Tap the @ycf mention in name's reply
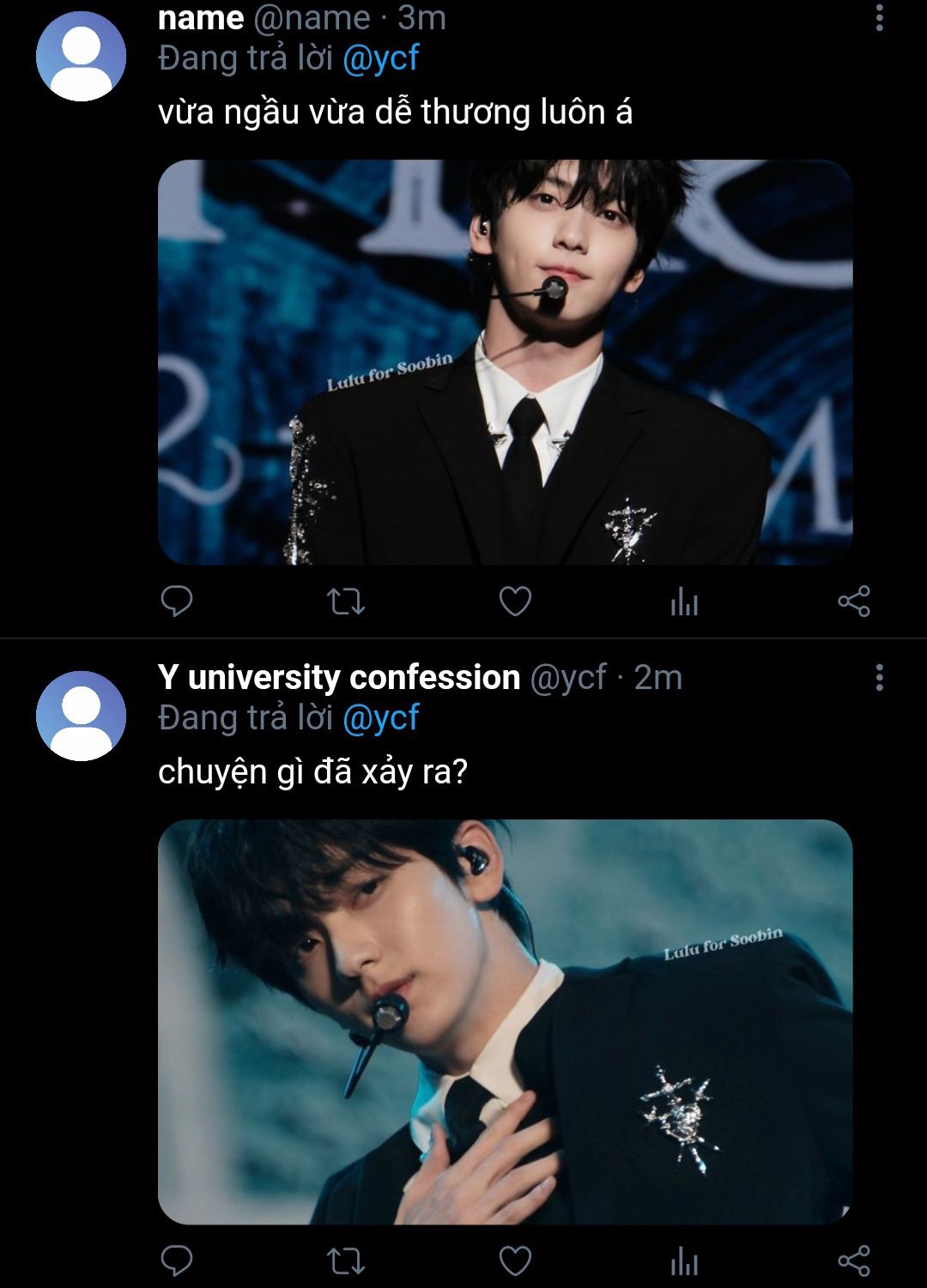The image size is (927, 1288). coord(380,58)
